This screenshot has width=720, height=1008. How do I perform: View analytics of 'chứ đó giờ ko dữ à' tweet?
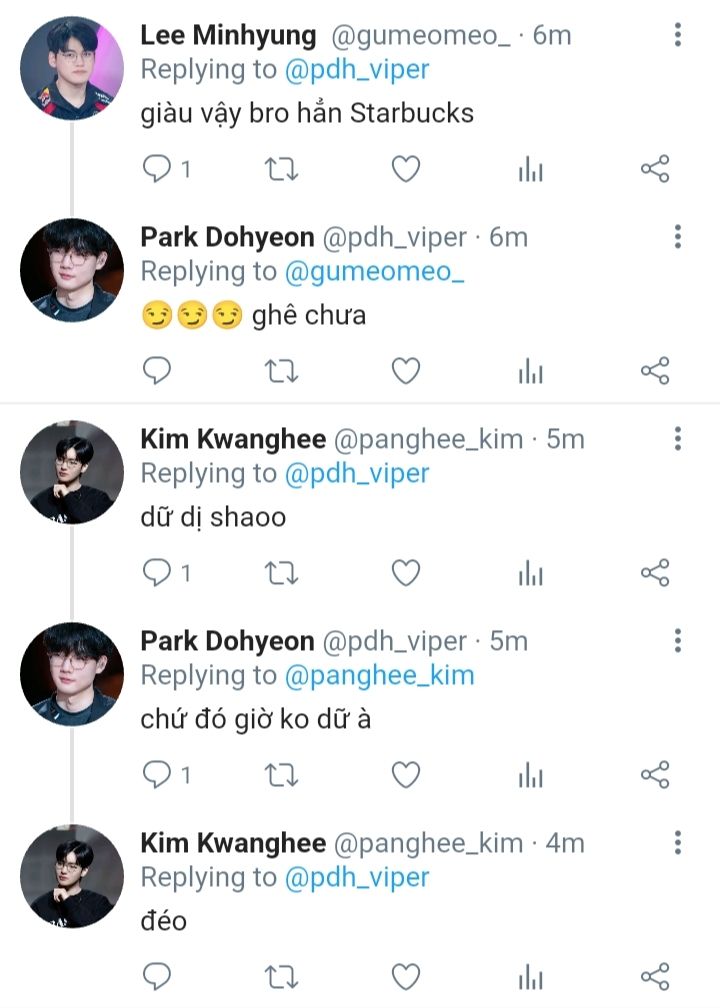(x=530, y=775)
